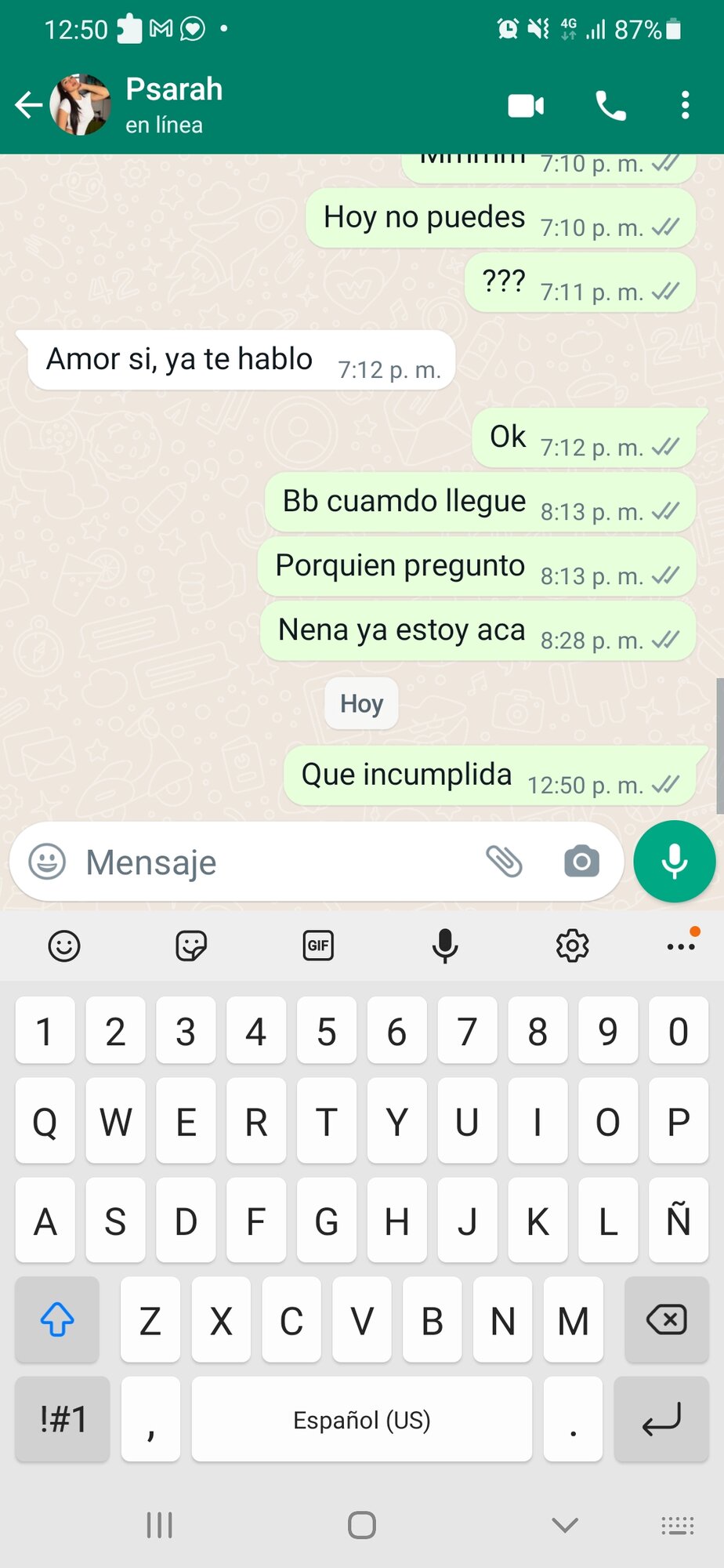Switch to the symbols keyboard

(63, 1419)
